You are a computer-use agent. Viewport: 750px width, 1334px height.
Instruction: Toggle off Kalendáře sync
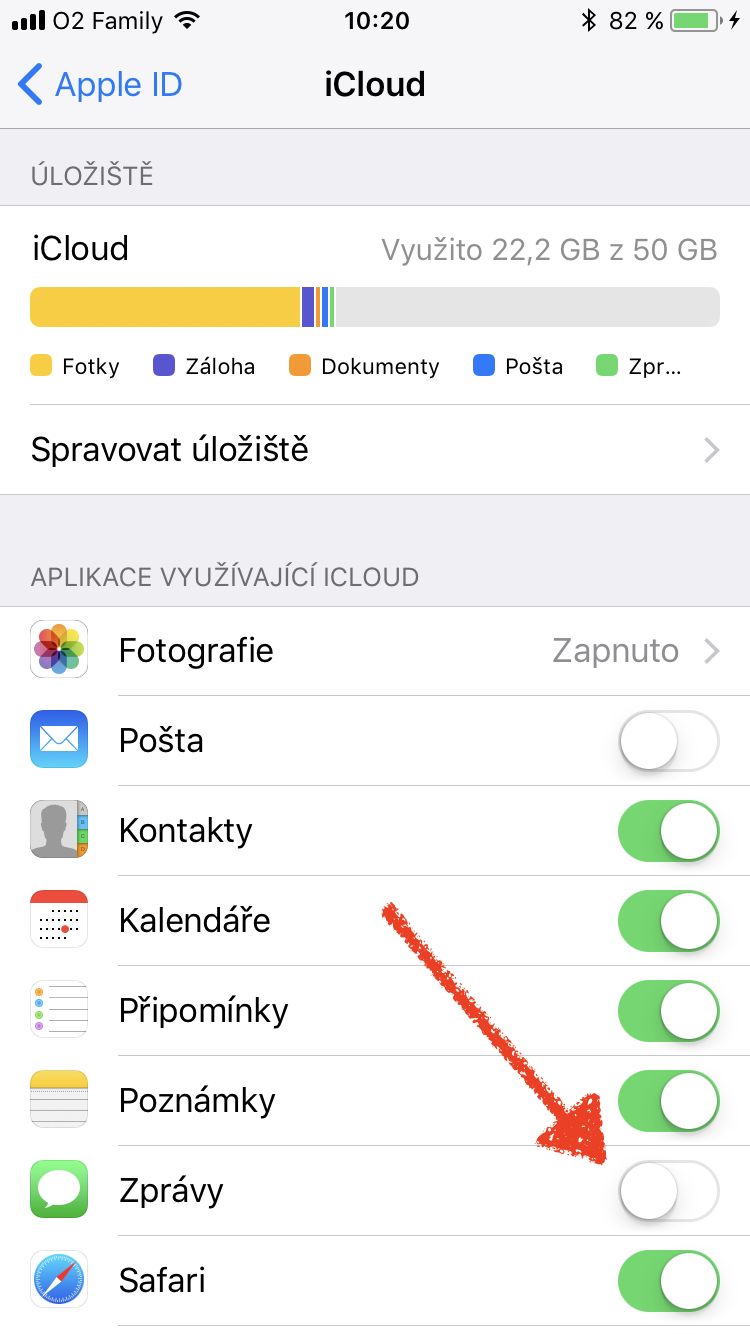pyautogui.click(x=668, y=921)
